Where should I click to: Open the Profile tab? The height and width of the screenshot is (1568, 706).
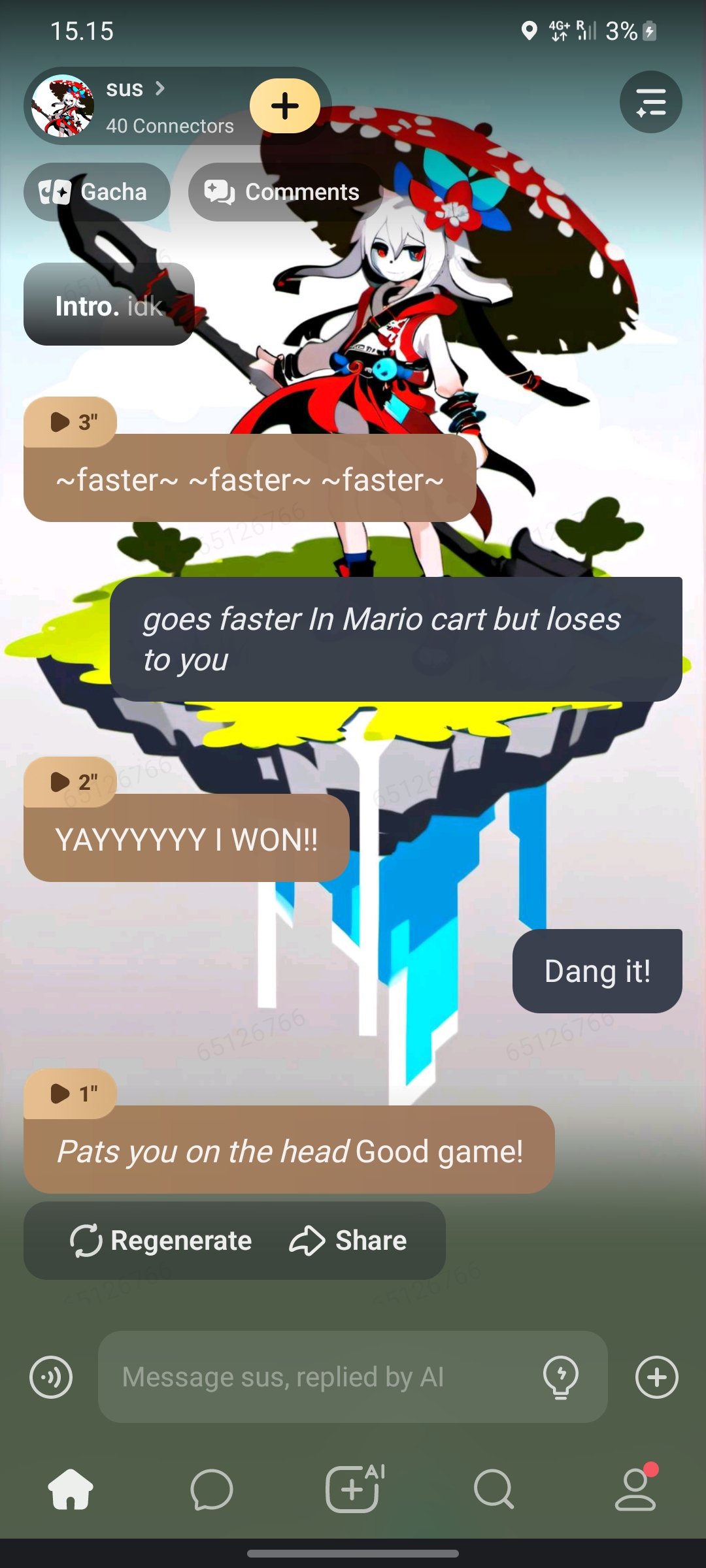[x=635, y=1490]
